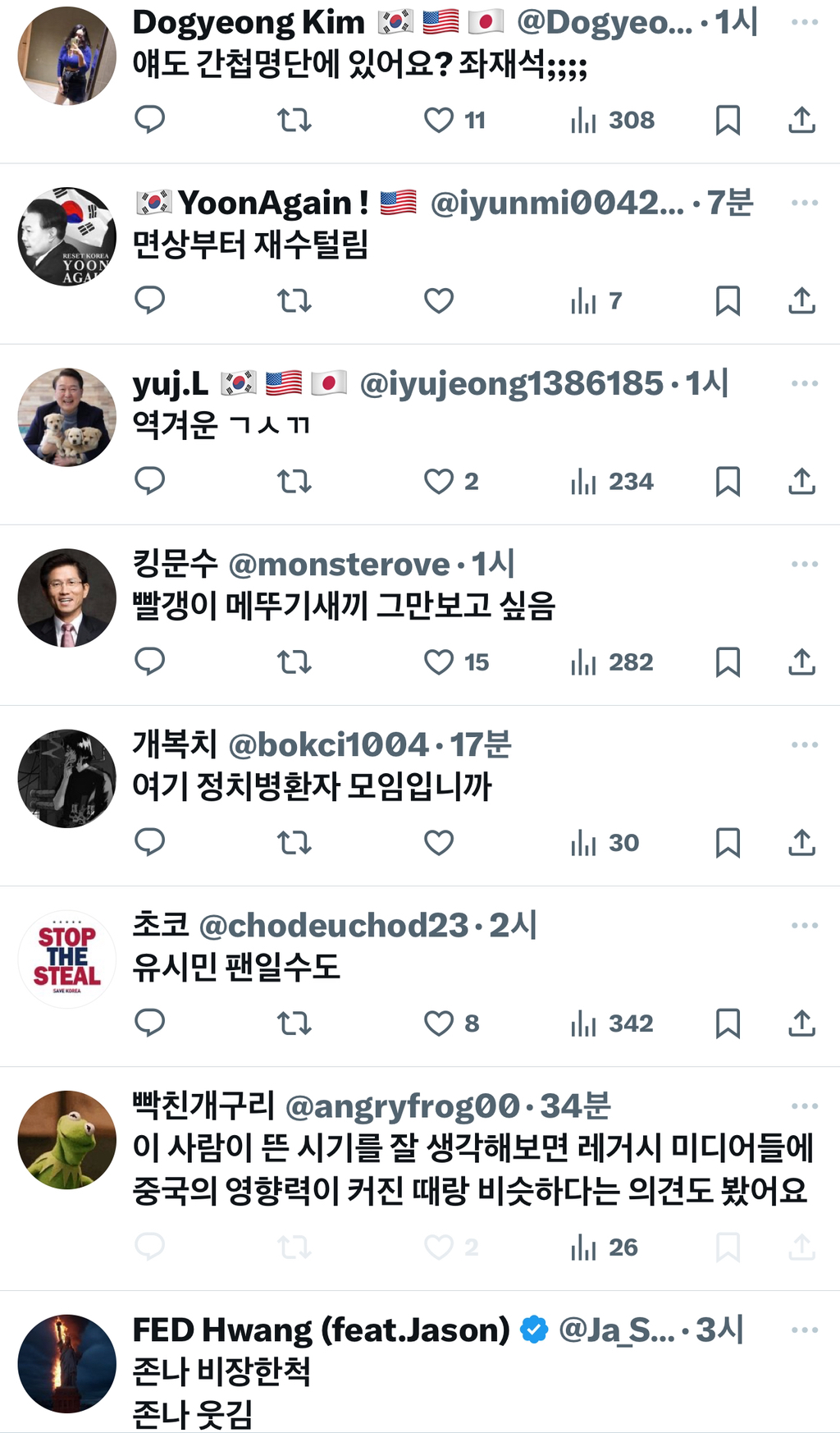840x1433 pixels.
Task: Repost @chodeuchod23's reply
Action: pyautogui.click(x=294, y=1023)
